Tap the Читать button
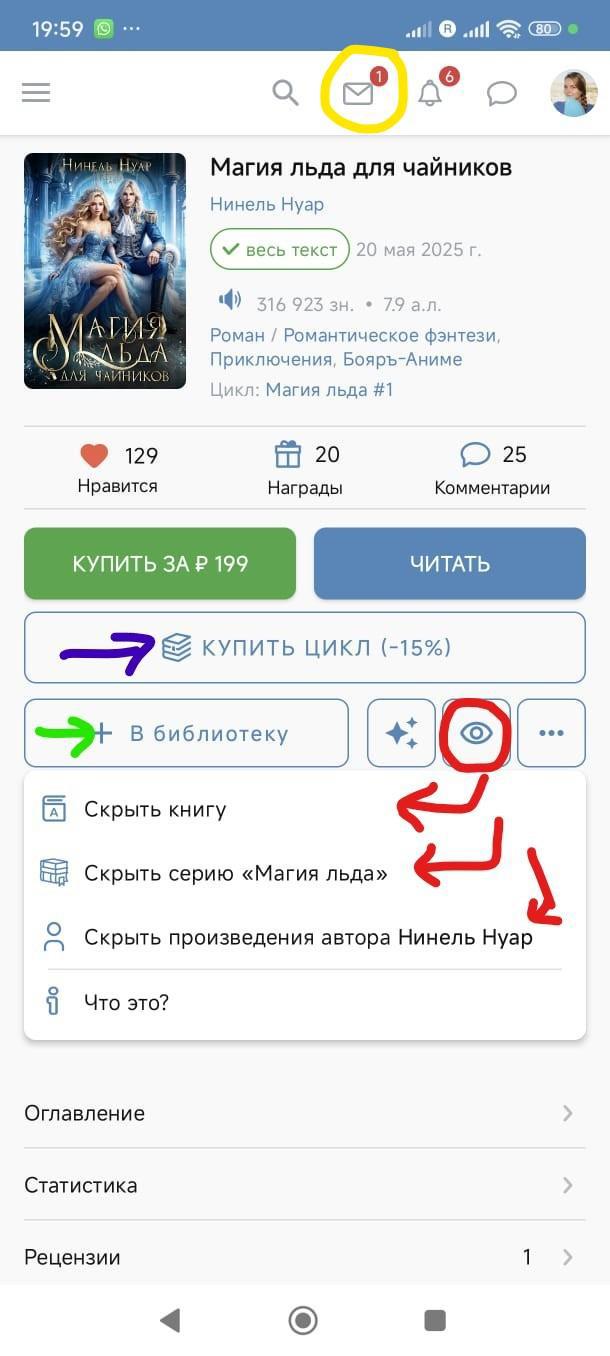Screen dimensions: 610x1356 coord(449,564)
